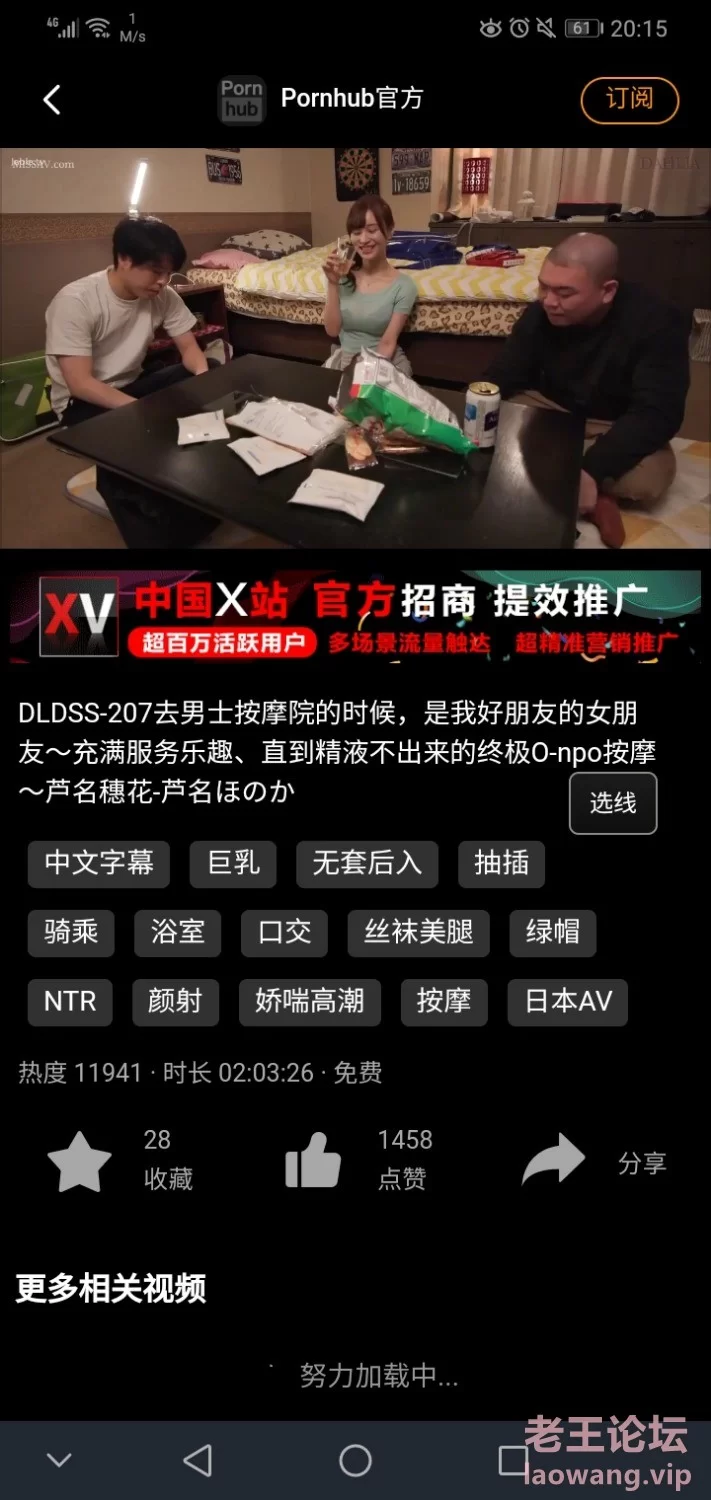Screen dimensions: 711x1500
Task: Select the 按摩 tag chip
Action: point(444,1002)
